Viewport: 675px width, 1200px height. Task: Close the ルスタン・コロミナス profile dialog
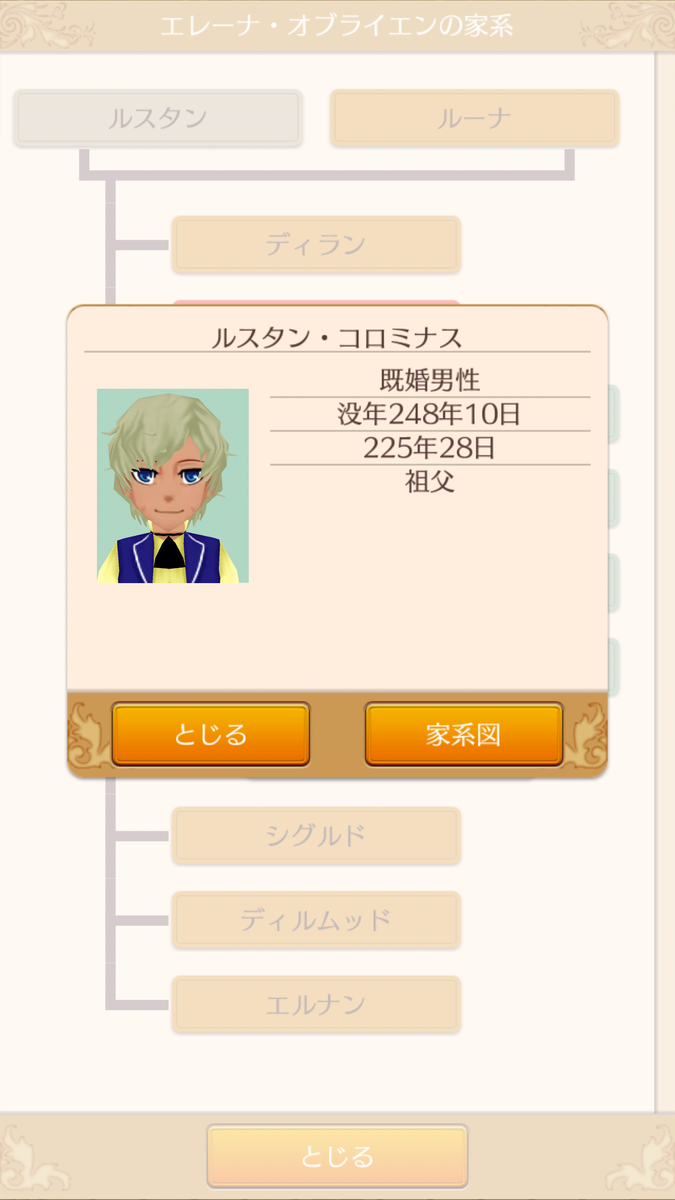210,734
